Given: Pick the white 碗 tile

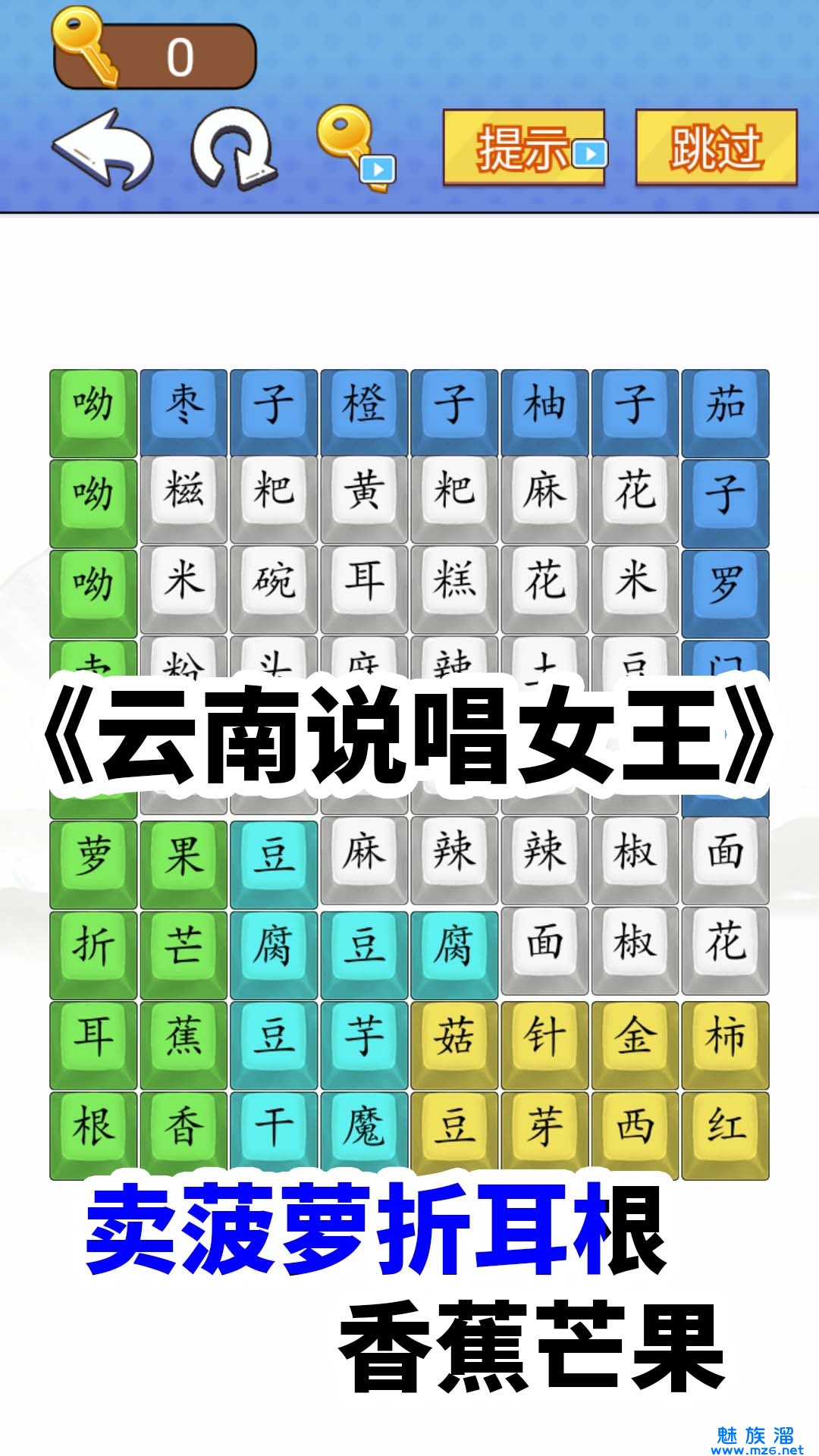Looking at the screenshot, I should (x=274, y=581).
